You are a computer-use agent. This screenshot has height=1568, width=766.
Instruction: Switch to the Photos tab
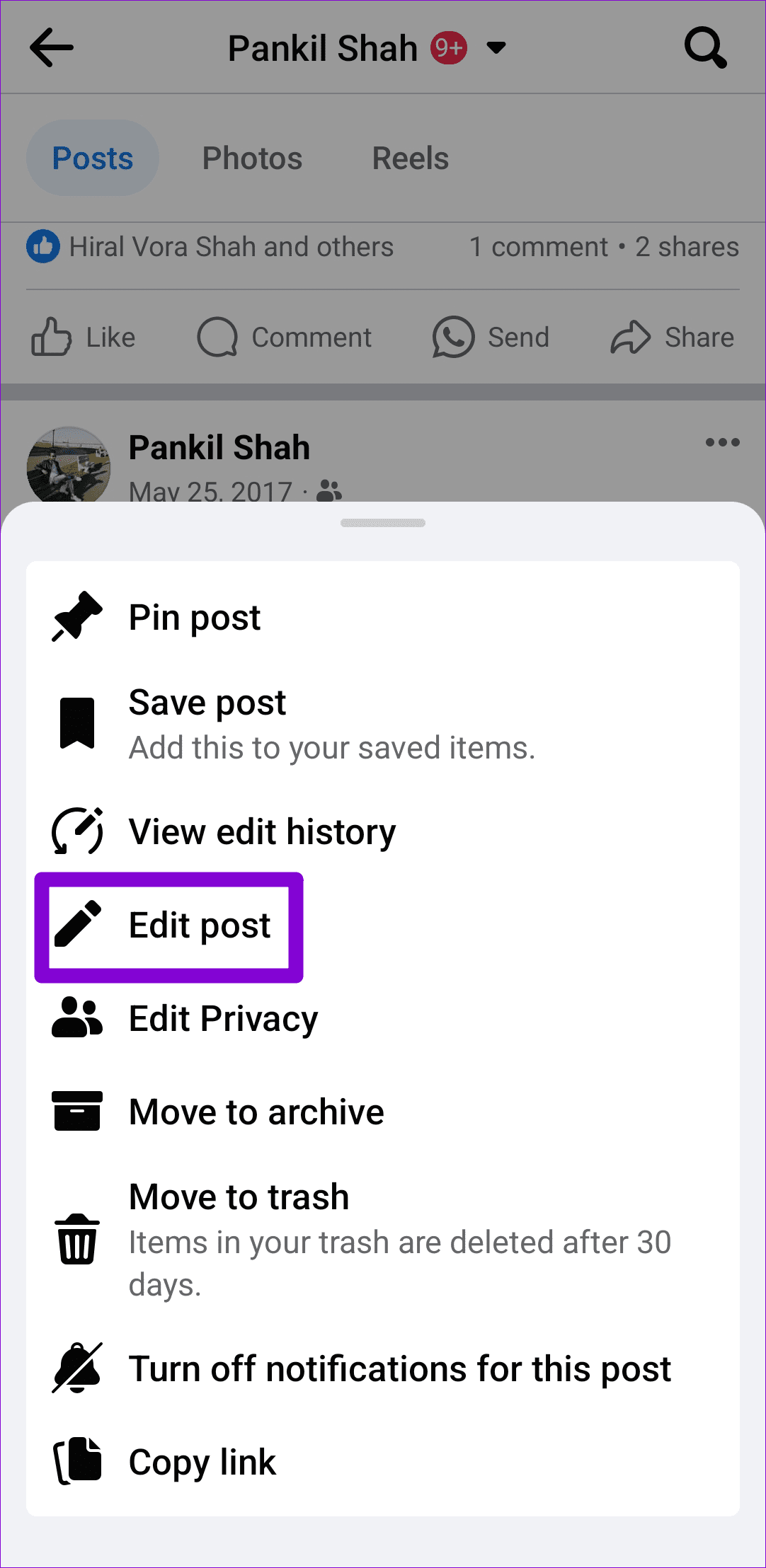click(x=251, y=158)
